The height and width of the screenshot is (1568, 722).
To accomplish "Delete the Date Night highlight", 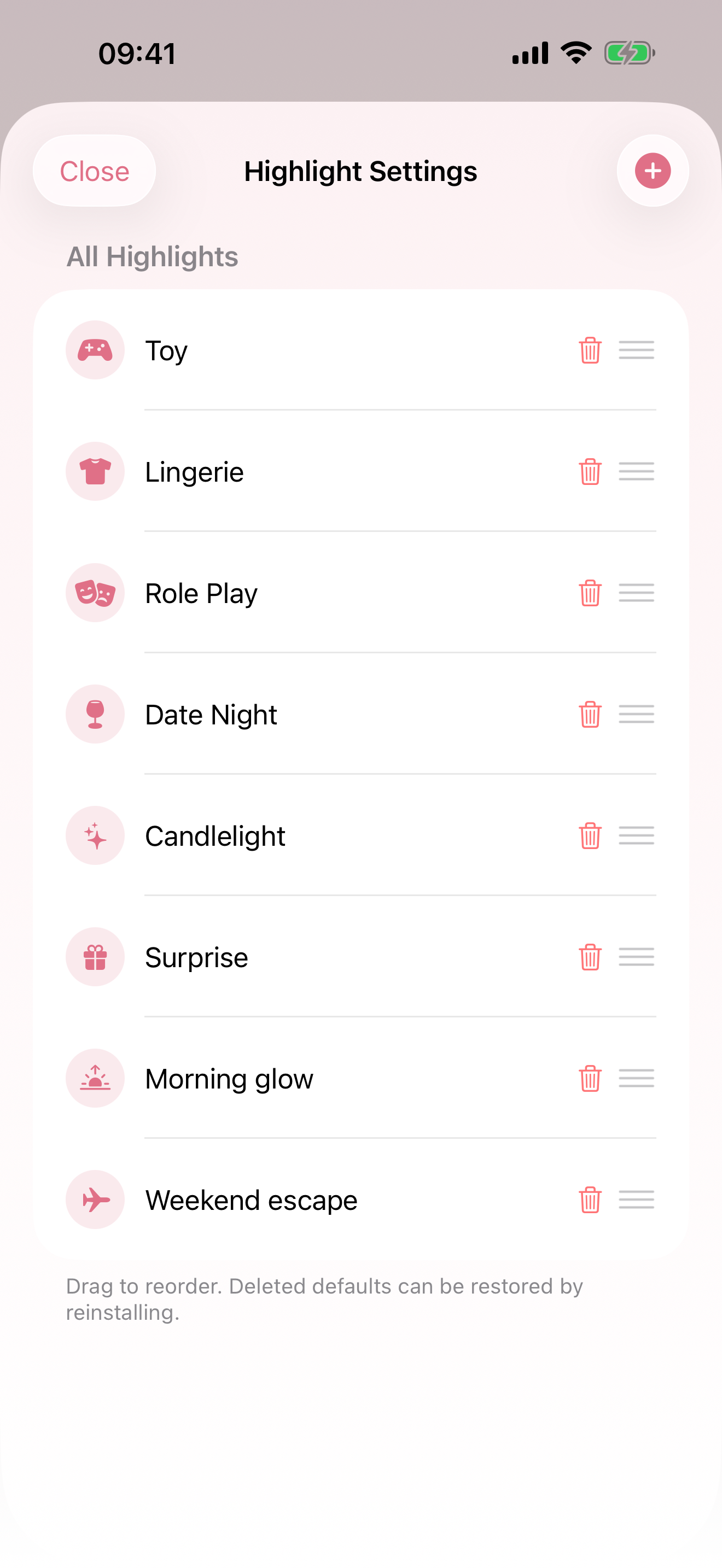I will coord(589,714).
